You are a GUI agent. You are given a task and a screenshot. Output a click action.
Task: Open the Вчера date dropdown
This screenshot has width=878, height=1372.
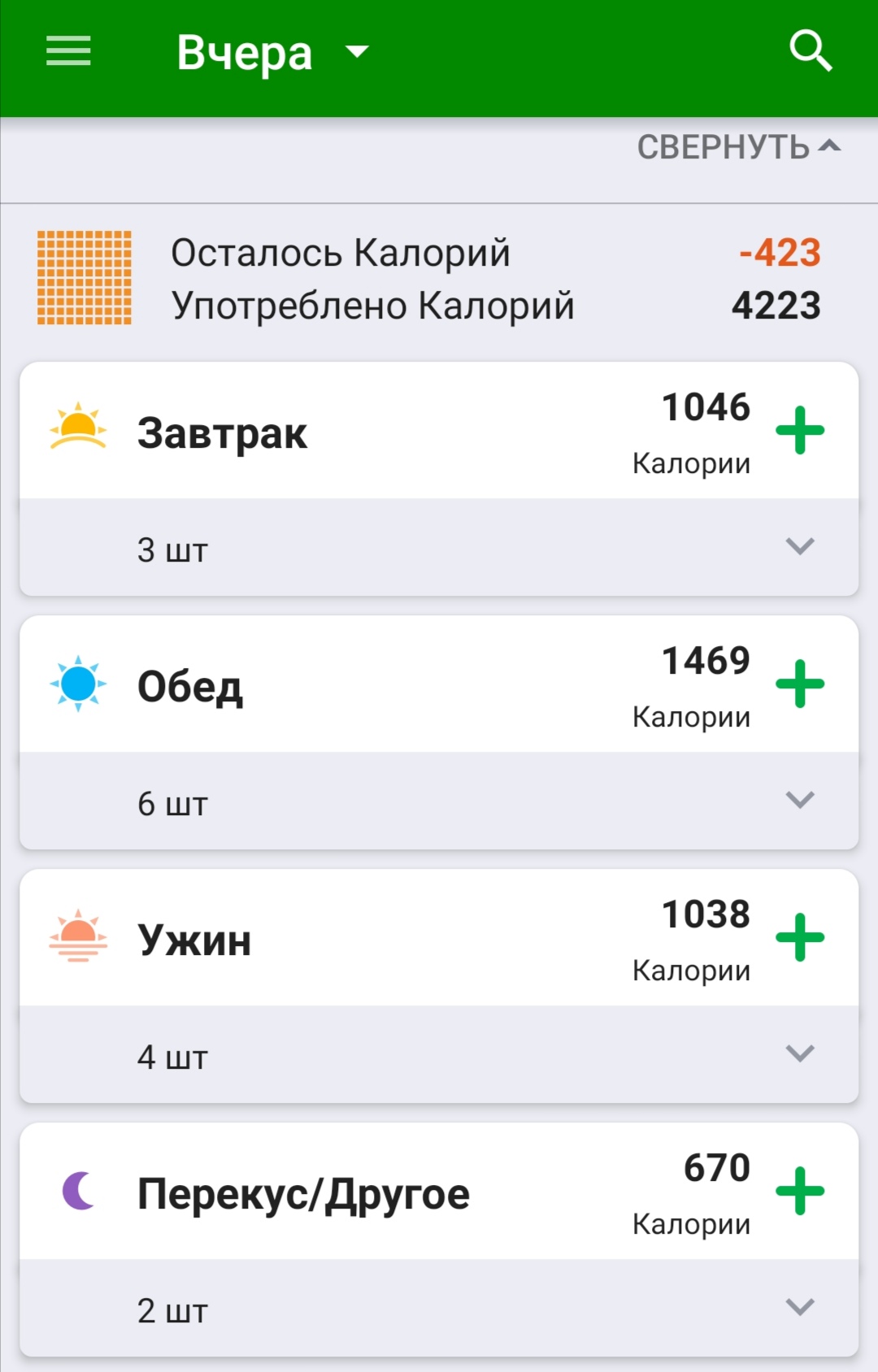tap(272, 53)
